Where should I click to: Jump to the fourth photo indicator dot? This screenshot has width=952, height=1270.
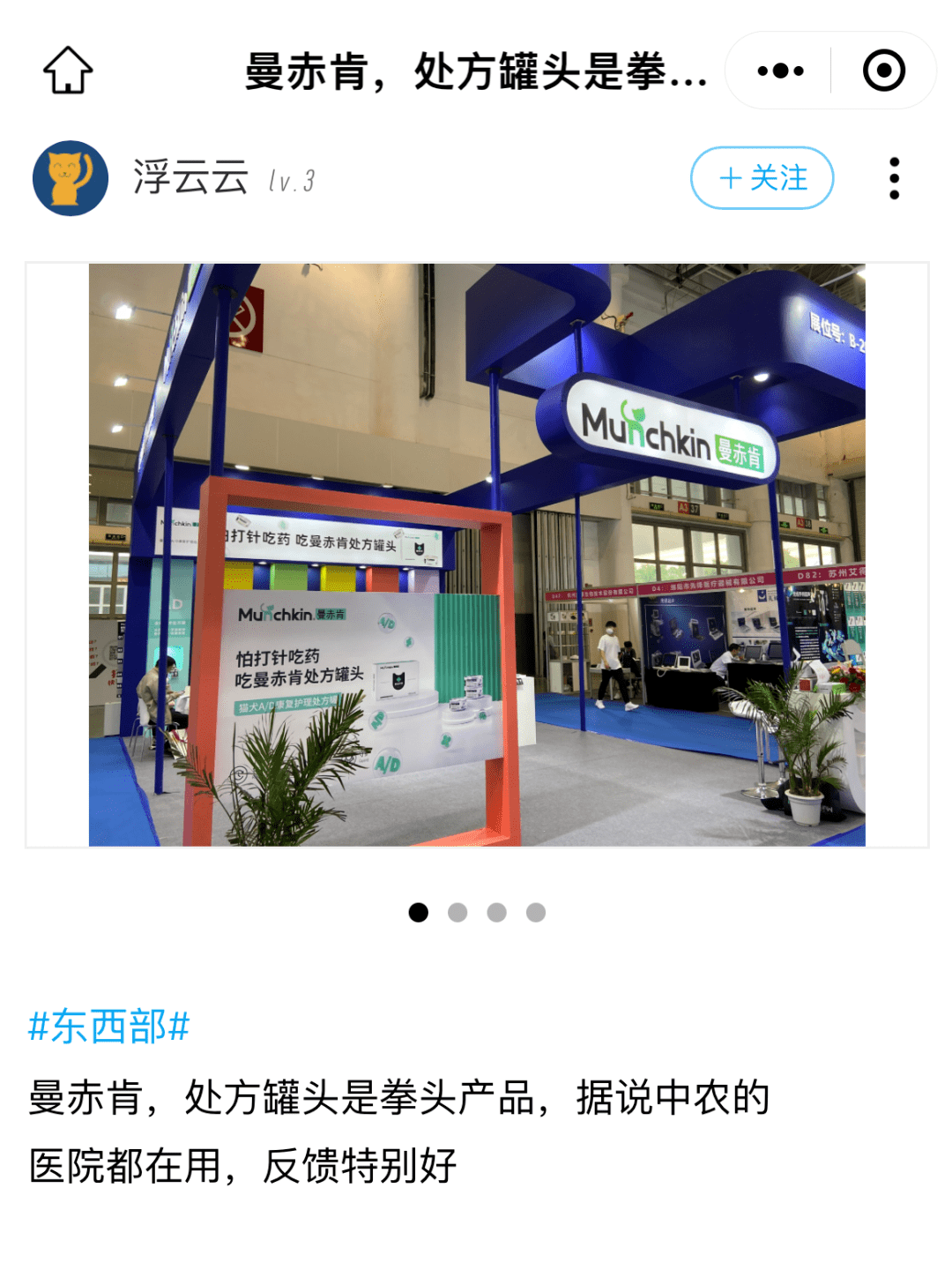tap(536, 912)
